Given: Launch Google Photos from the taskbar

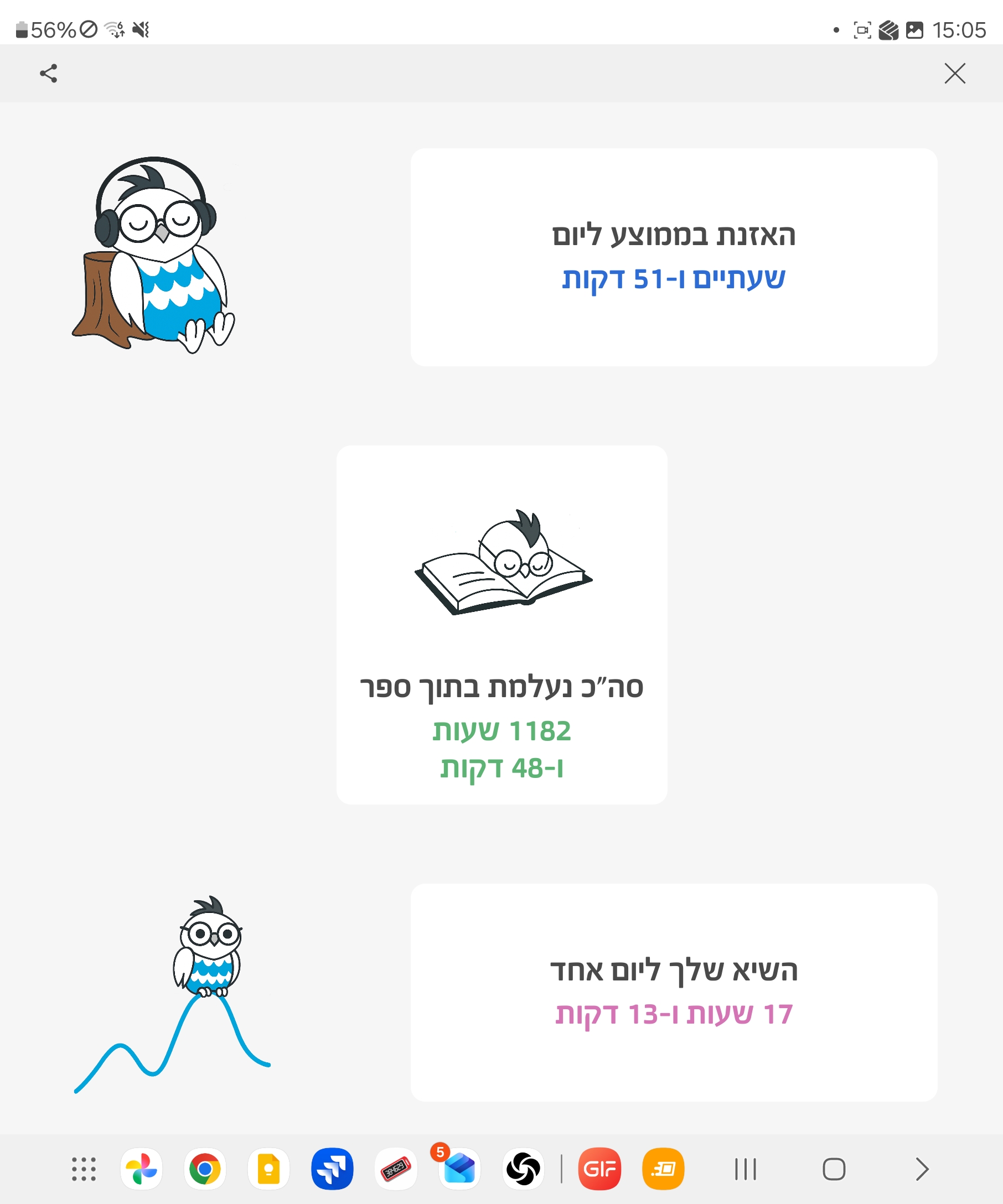Looking at the screenshot, I should [x=141, y=1169].
